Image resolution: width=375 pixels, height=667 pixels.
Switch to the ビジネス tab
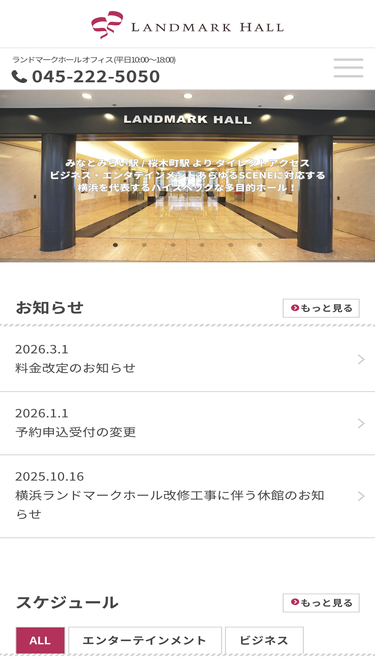coord(264,640)
